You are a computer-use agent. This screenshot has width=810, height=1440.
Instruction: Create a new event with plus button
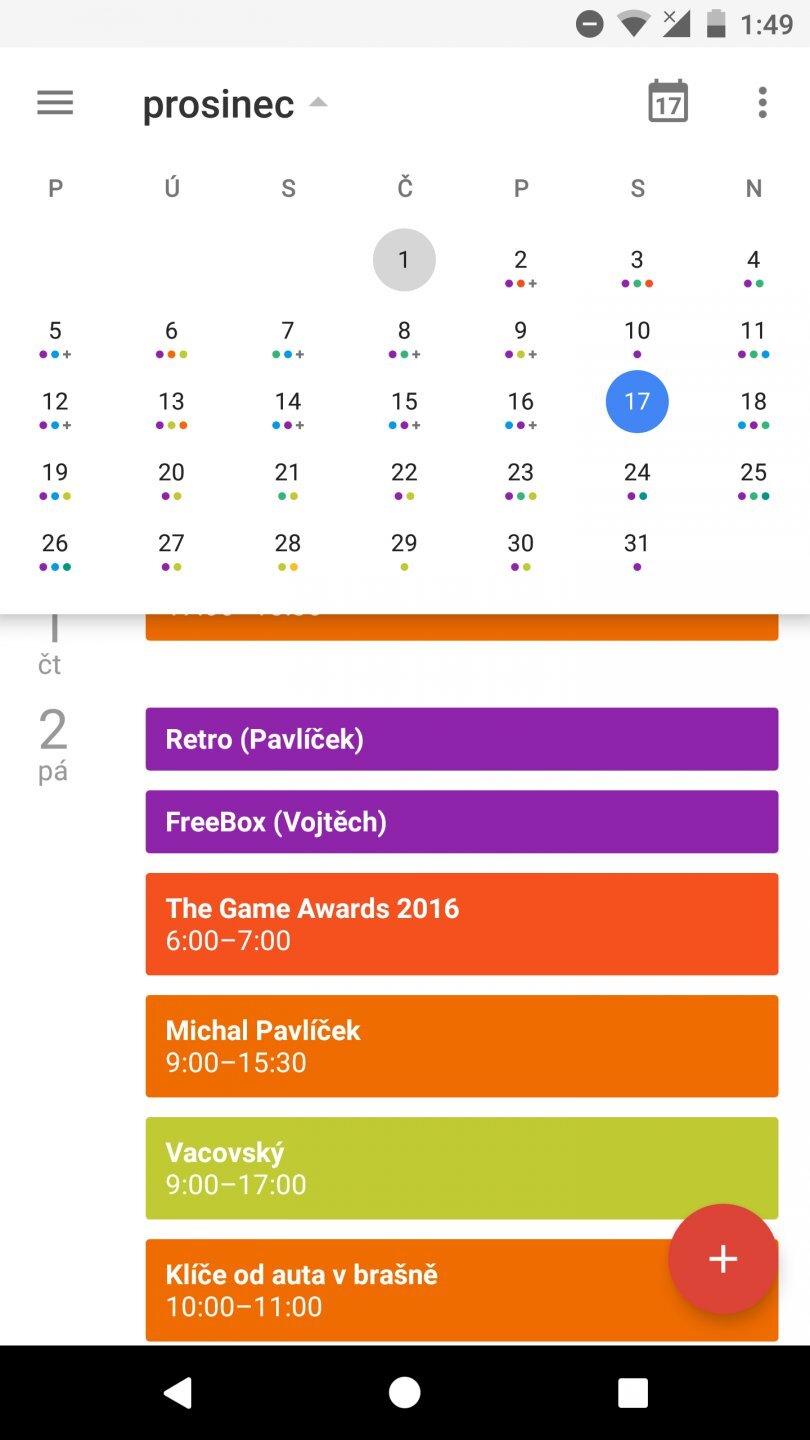tap(722, 1259)
